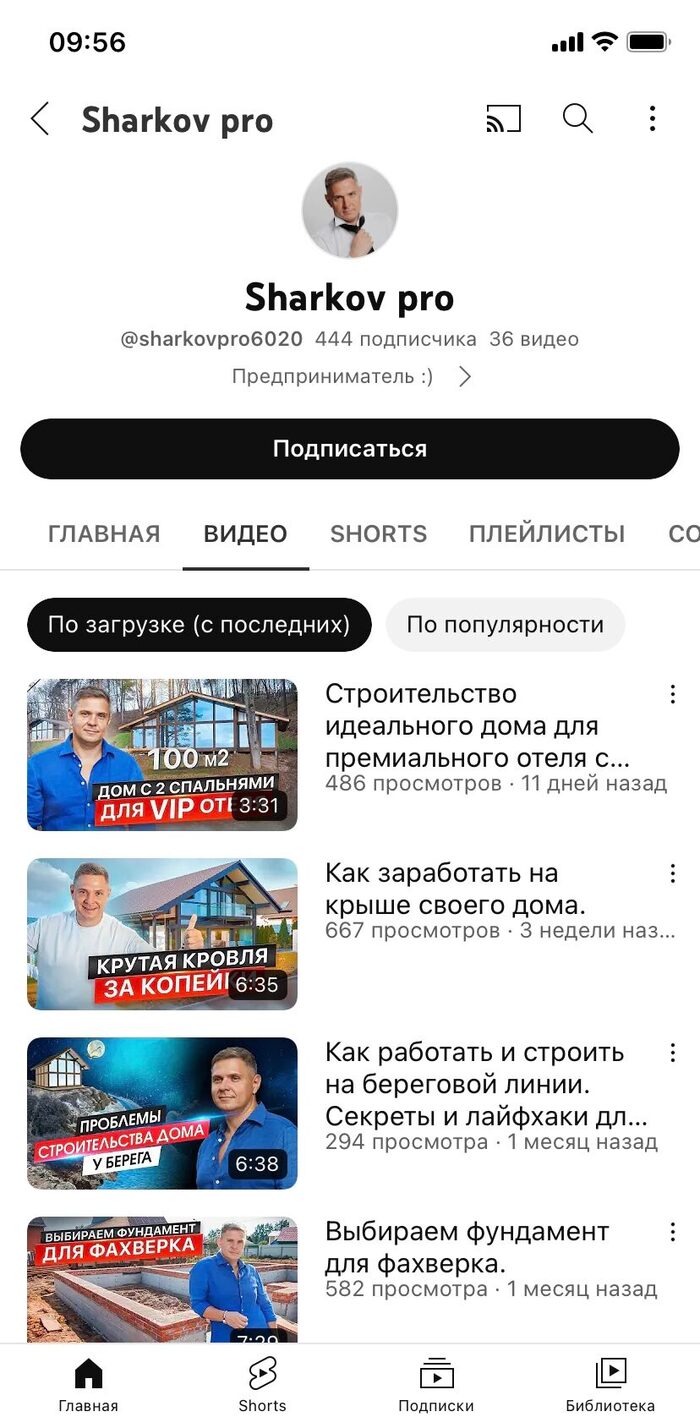The image size is (700, 1417).
Task: Open video Как заработать на крыше своего дома
Action: [162, 934]
